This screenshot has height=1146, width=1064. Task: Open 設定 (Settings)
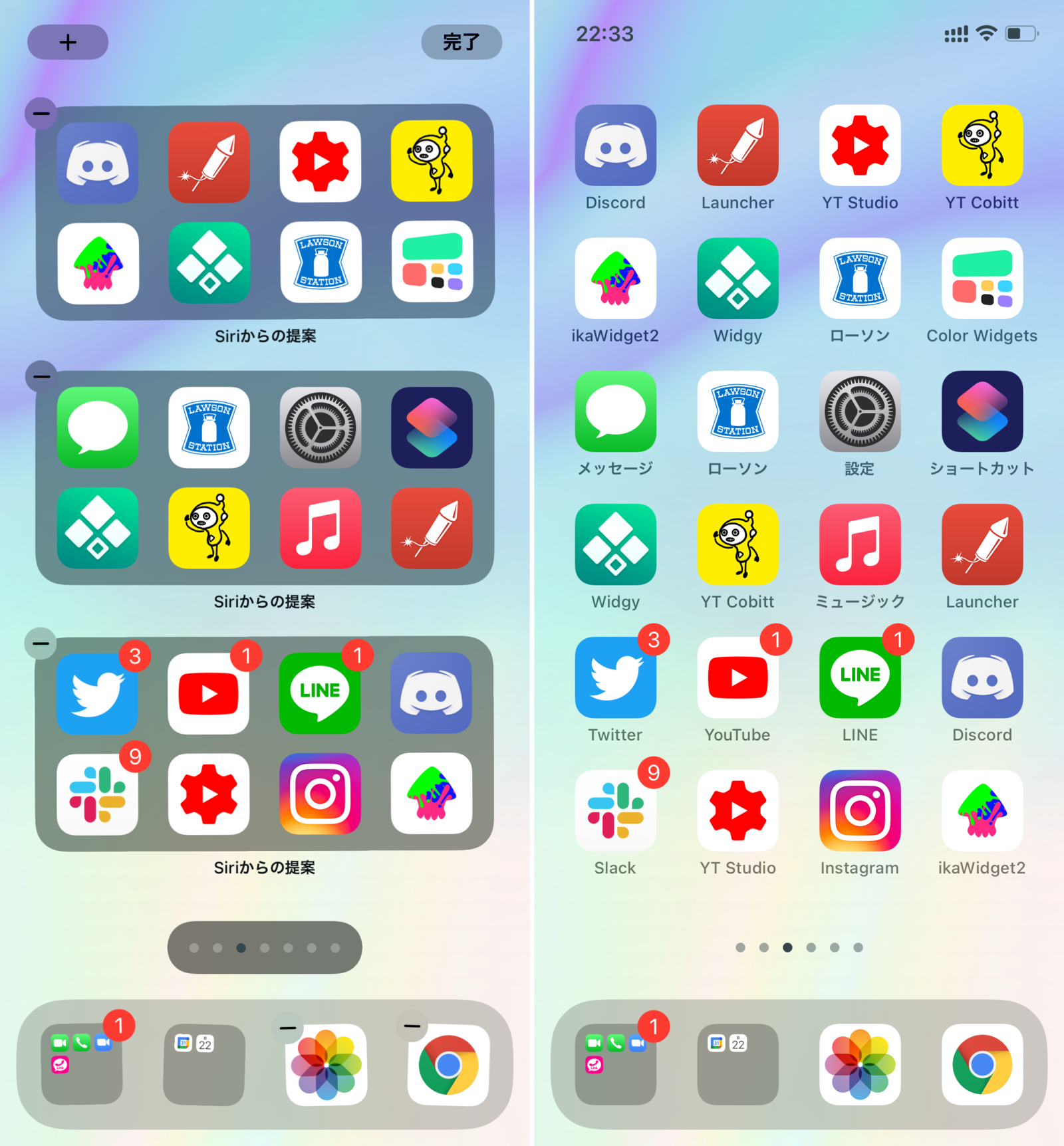860,412
